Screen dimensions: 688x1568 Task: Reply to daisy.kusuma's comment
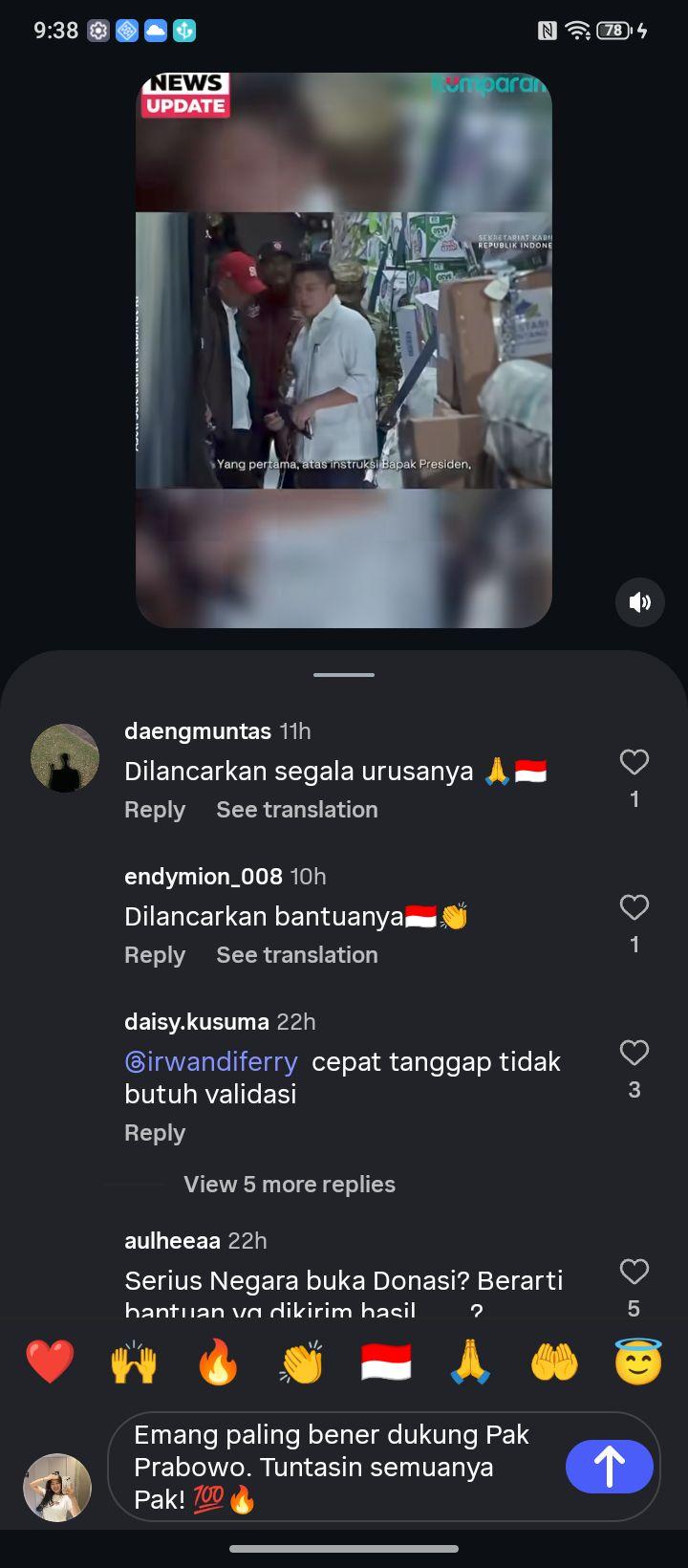tap(155, 1133)
